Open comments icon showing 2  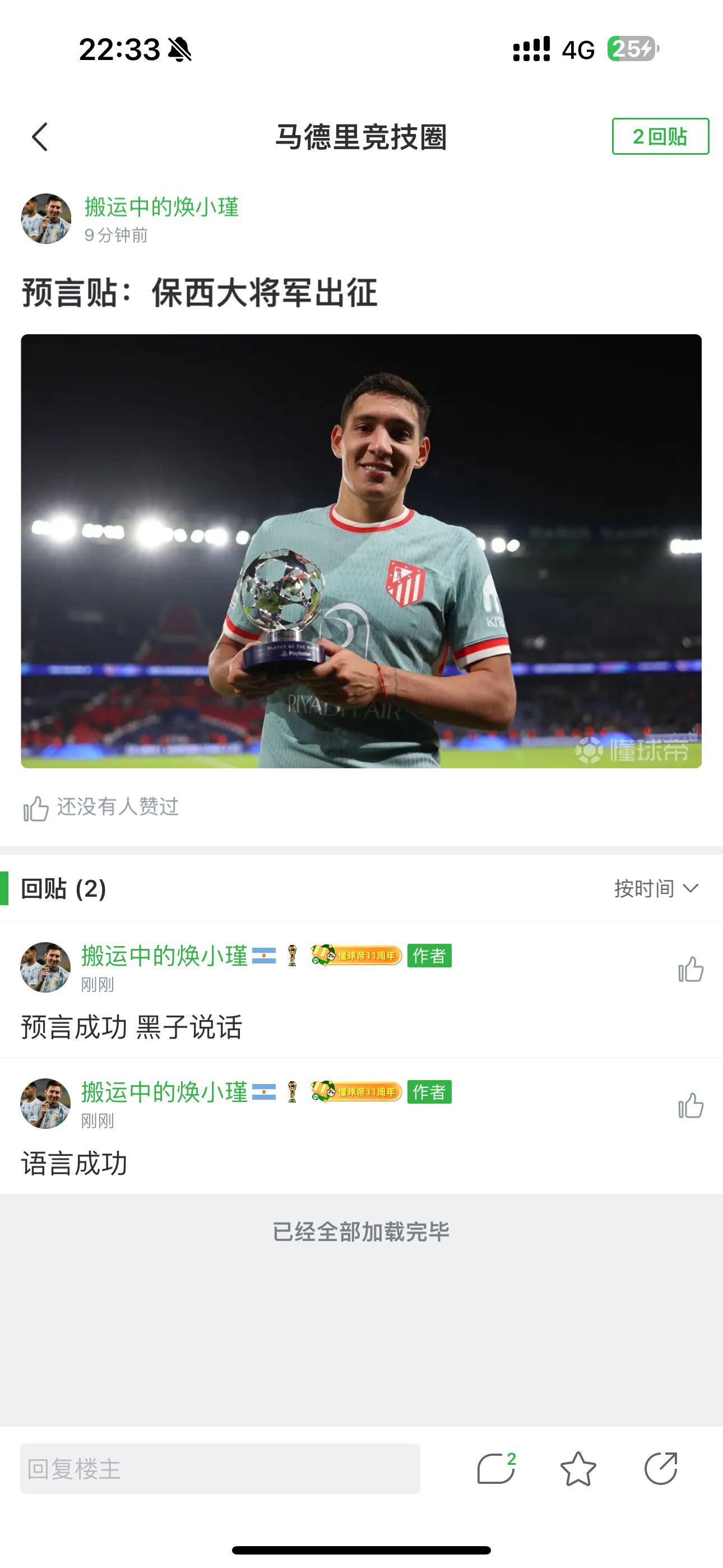coord(496,1468)
